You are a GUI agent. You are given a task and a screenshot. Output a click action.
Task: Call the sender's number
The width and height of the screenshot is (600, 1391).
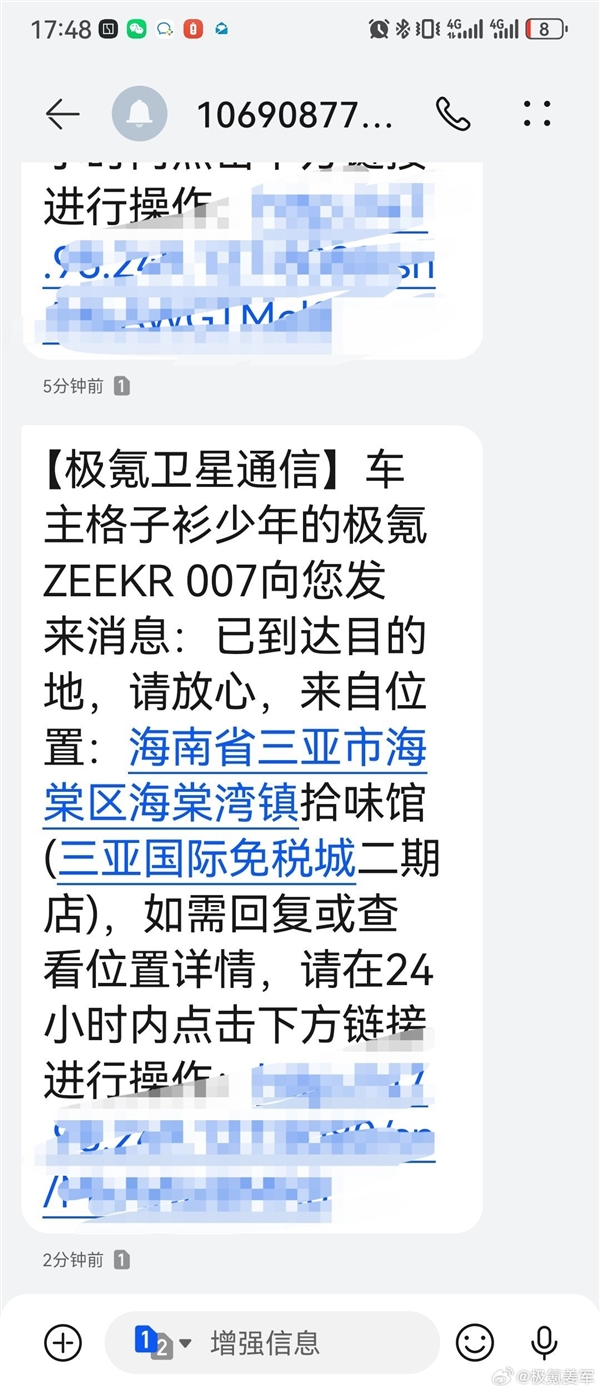[453, 115]
